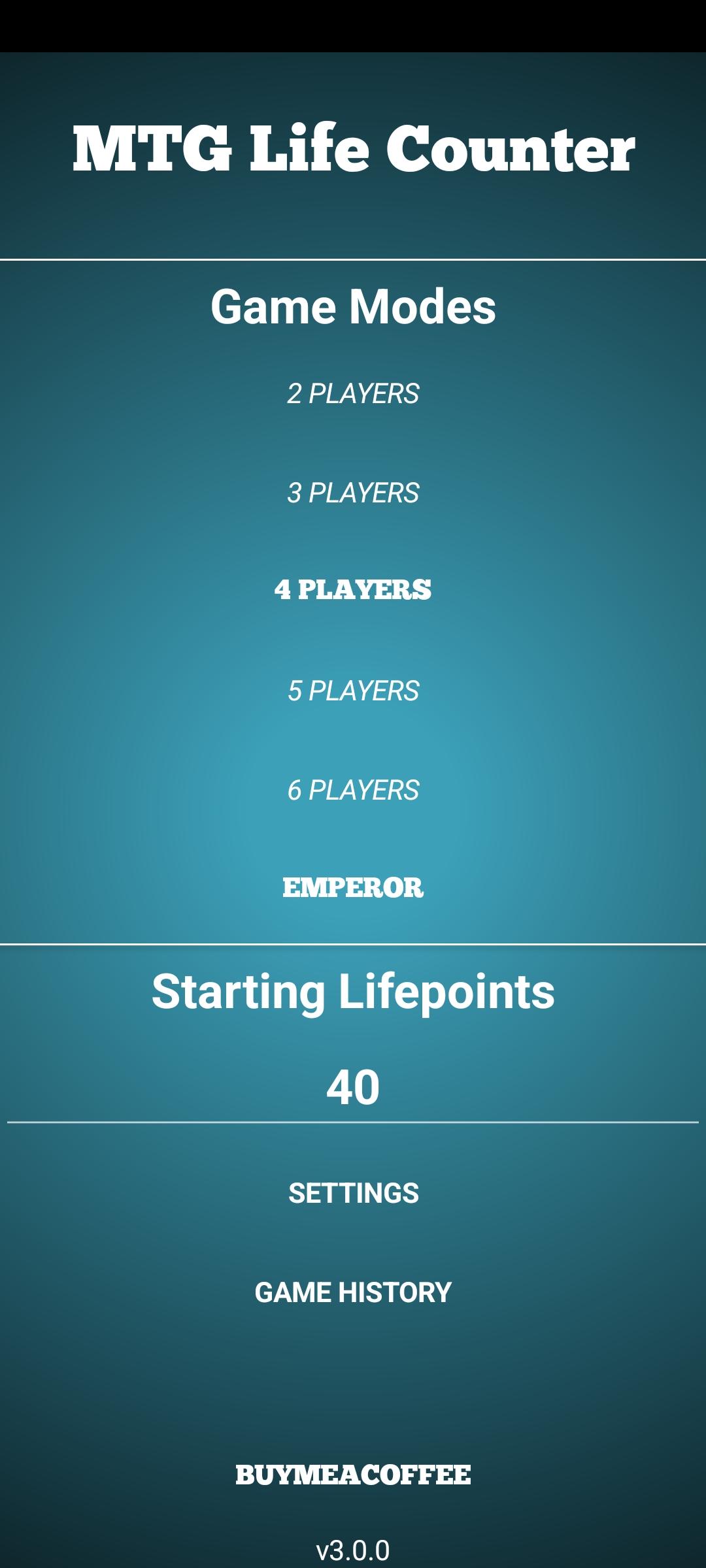Pick the 5 Players mode
The height and width of the screenshot is (1568, 706).
353,691
